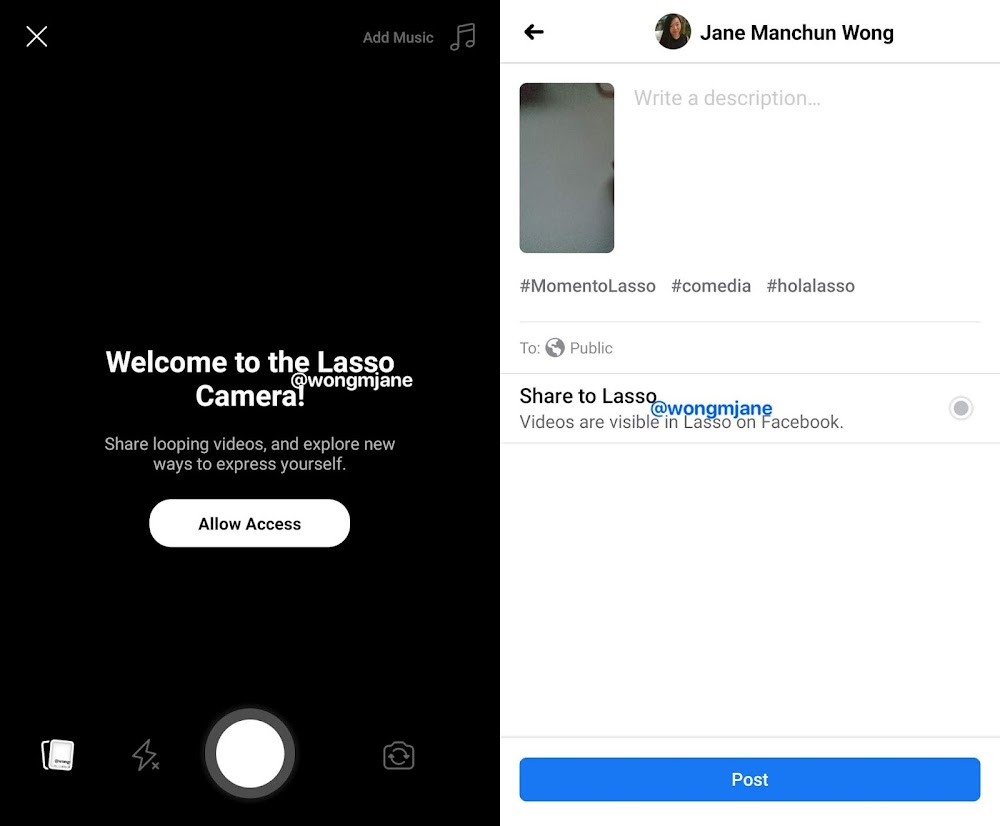Toggle Share to Lasso option
The width and height of the screenshot is (1000, 826).
tap(960, 408)
